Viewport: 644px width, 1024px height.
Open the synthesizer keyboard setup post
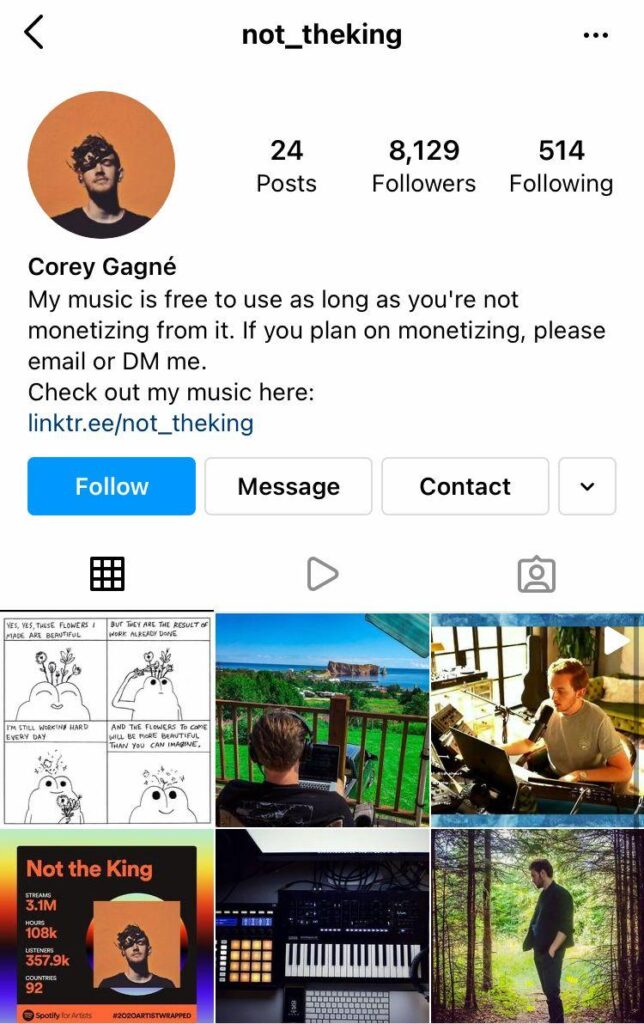(321, 926)
